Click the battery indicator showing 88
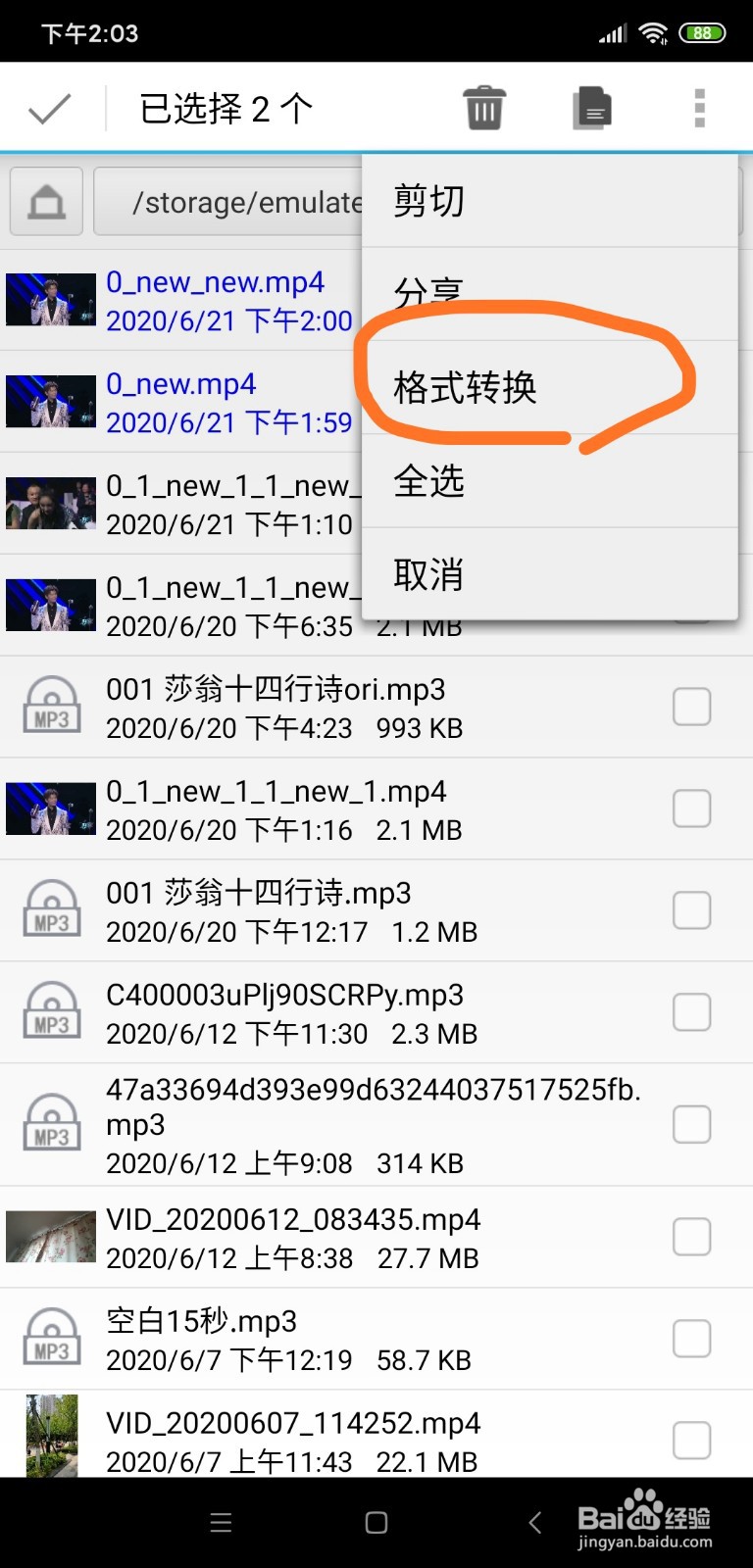 pos(702,31)
